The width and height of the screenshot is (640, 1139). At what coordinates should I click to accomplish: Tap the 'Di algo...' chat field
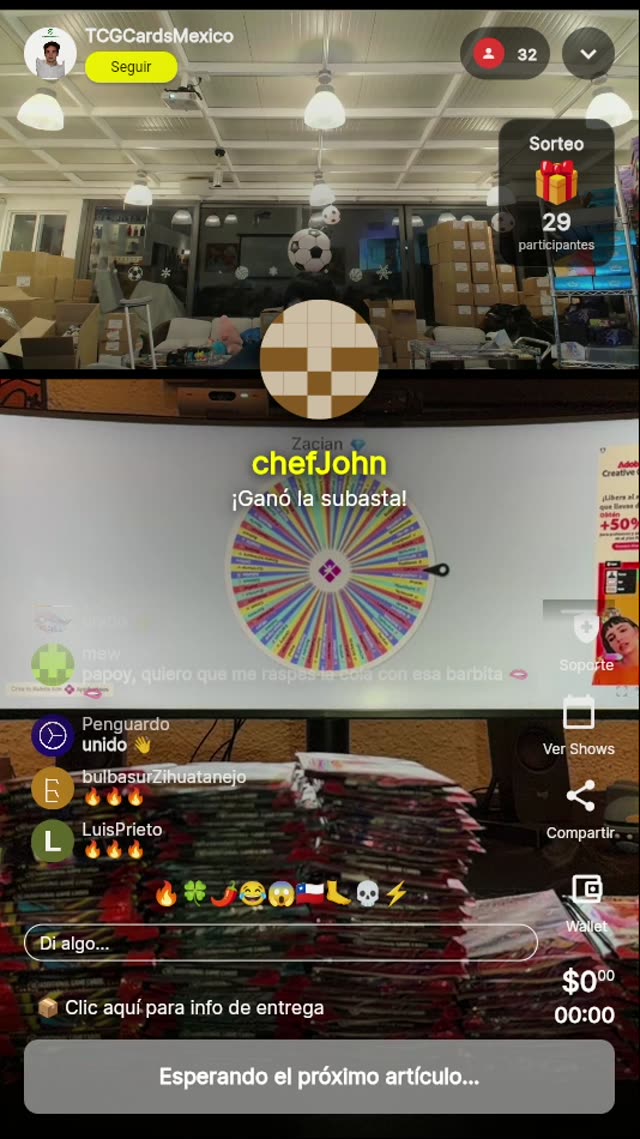[x=280, y=943]
